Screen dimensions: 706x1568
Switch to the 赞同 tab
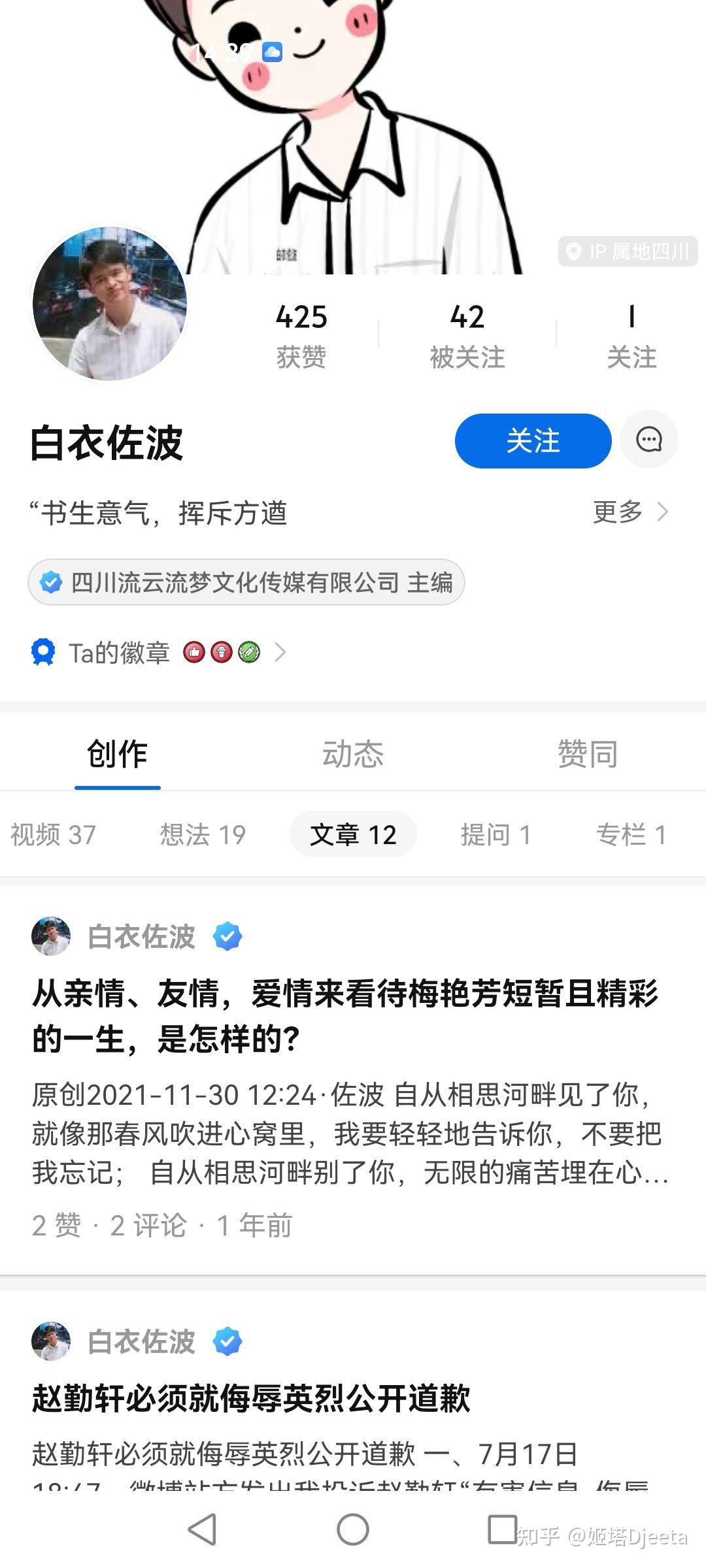[588, 754]
